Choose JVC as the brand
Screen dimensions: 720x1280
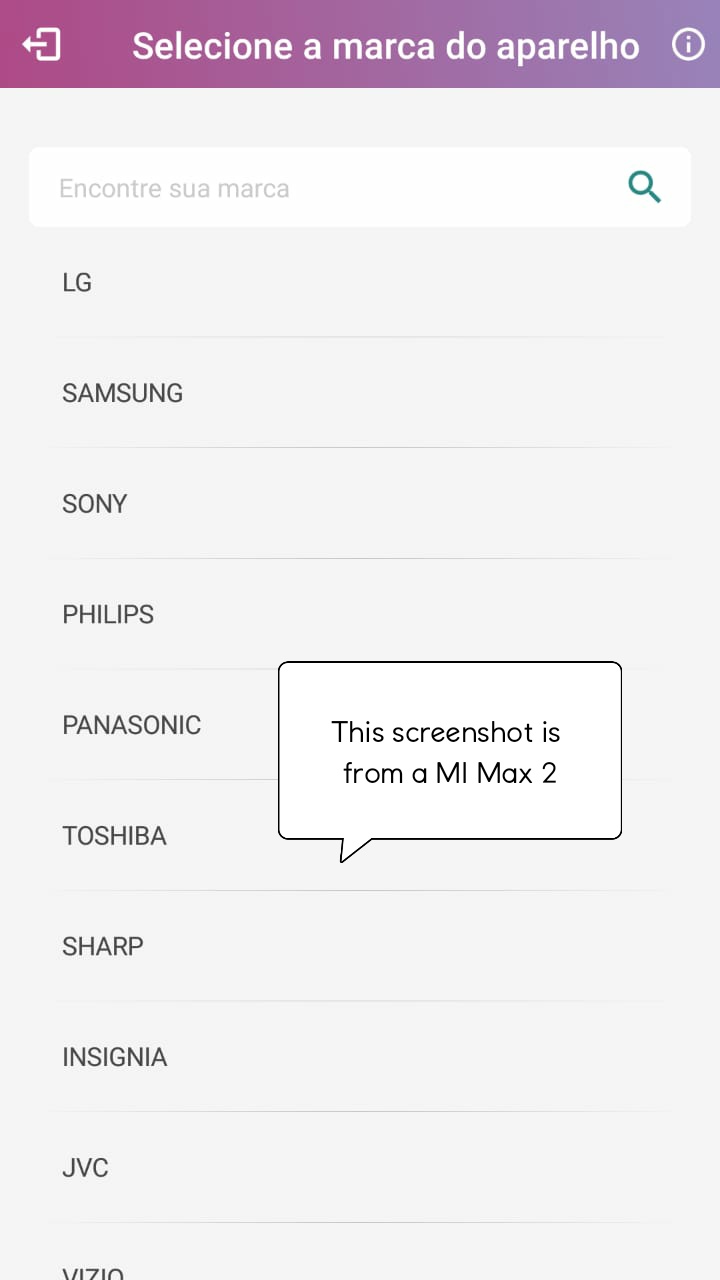[360, 1167]
